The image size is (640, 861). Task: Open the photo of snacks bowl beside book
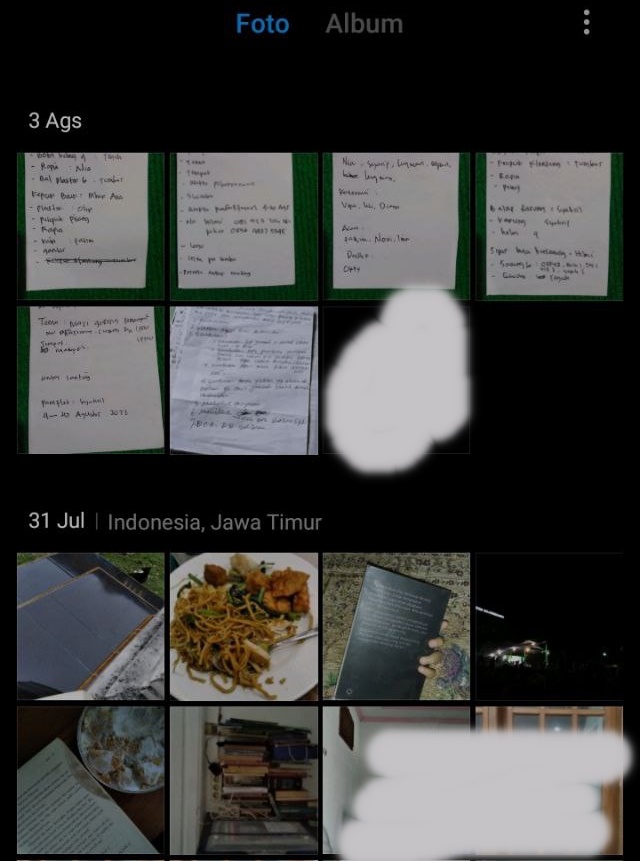91,780
